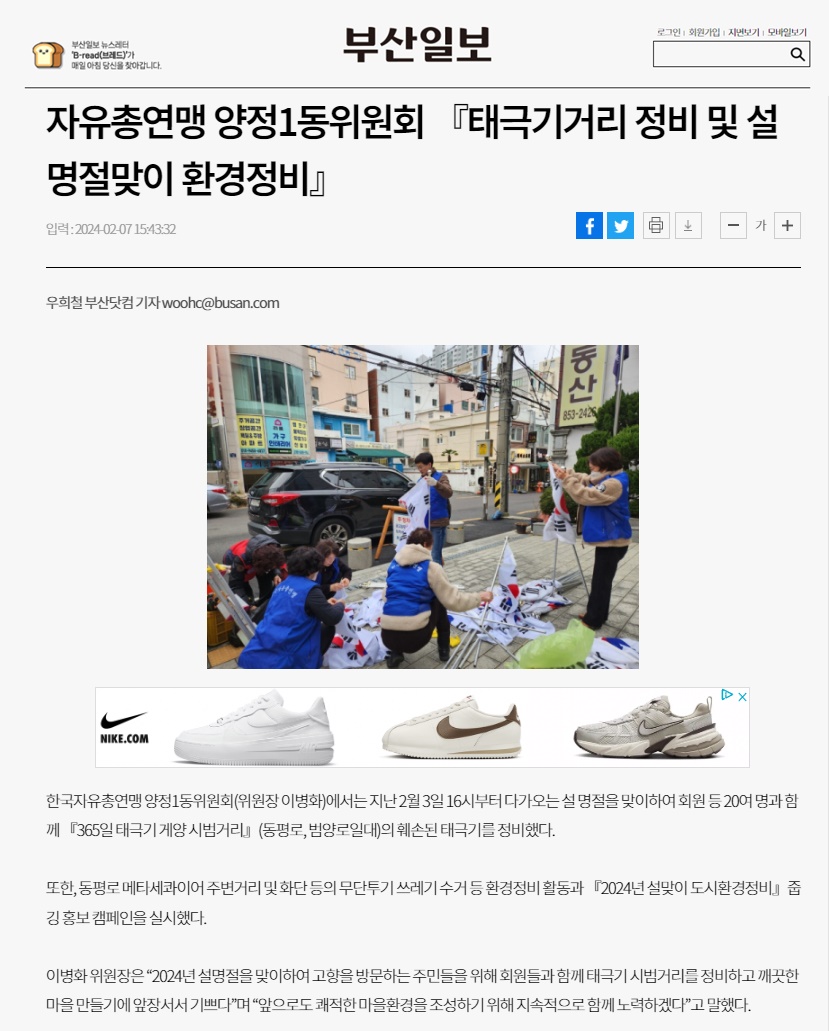This screenshot has height=1031, width=829.
Task: Open the 지면보기 link
Action: [743, 32]
